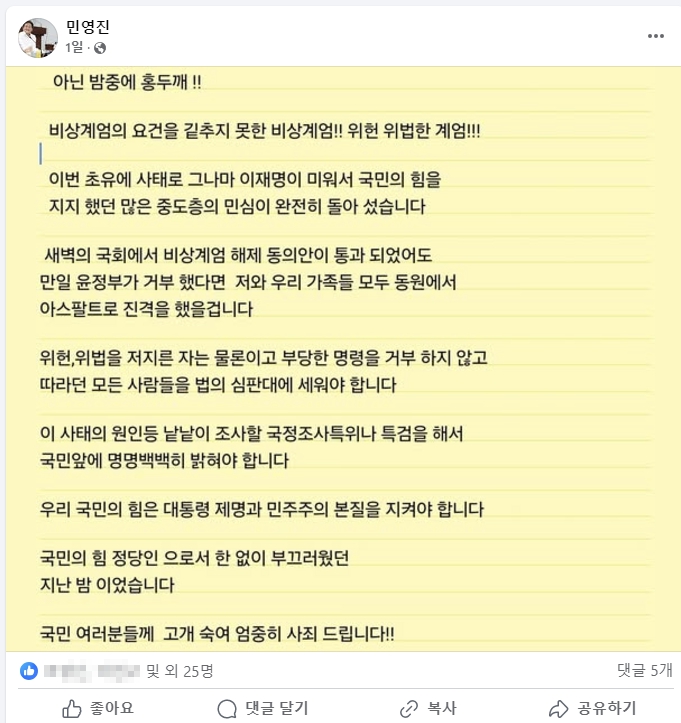Like the post with 좋아요
681x723 pixels.
96,707
